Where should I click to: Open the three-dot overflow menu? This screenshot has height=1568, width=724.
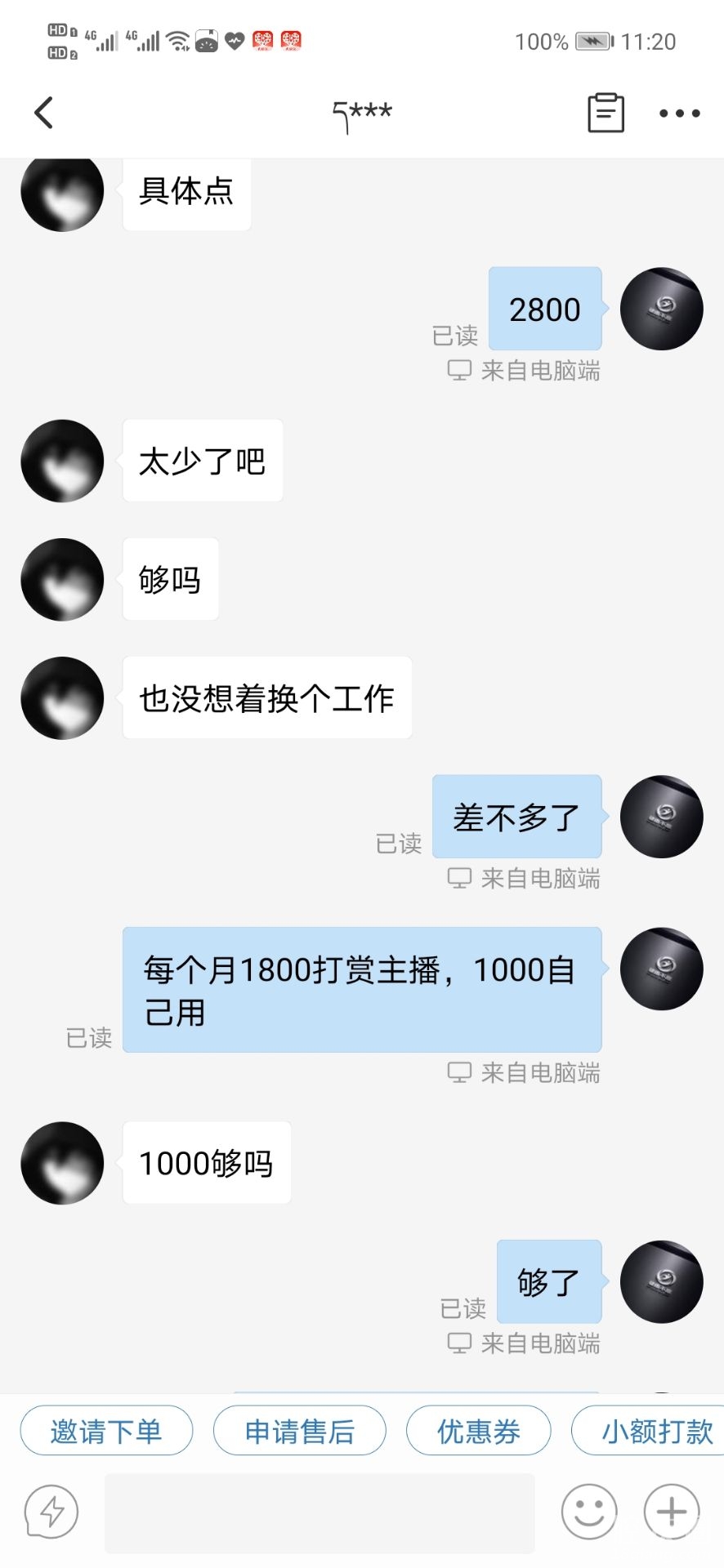click(x=679, y=114)
